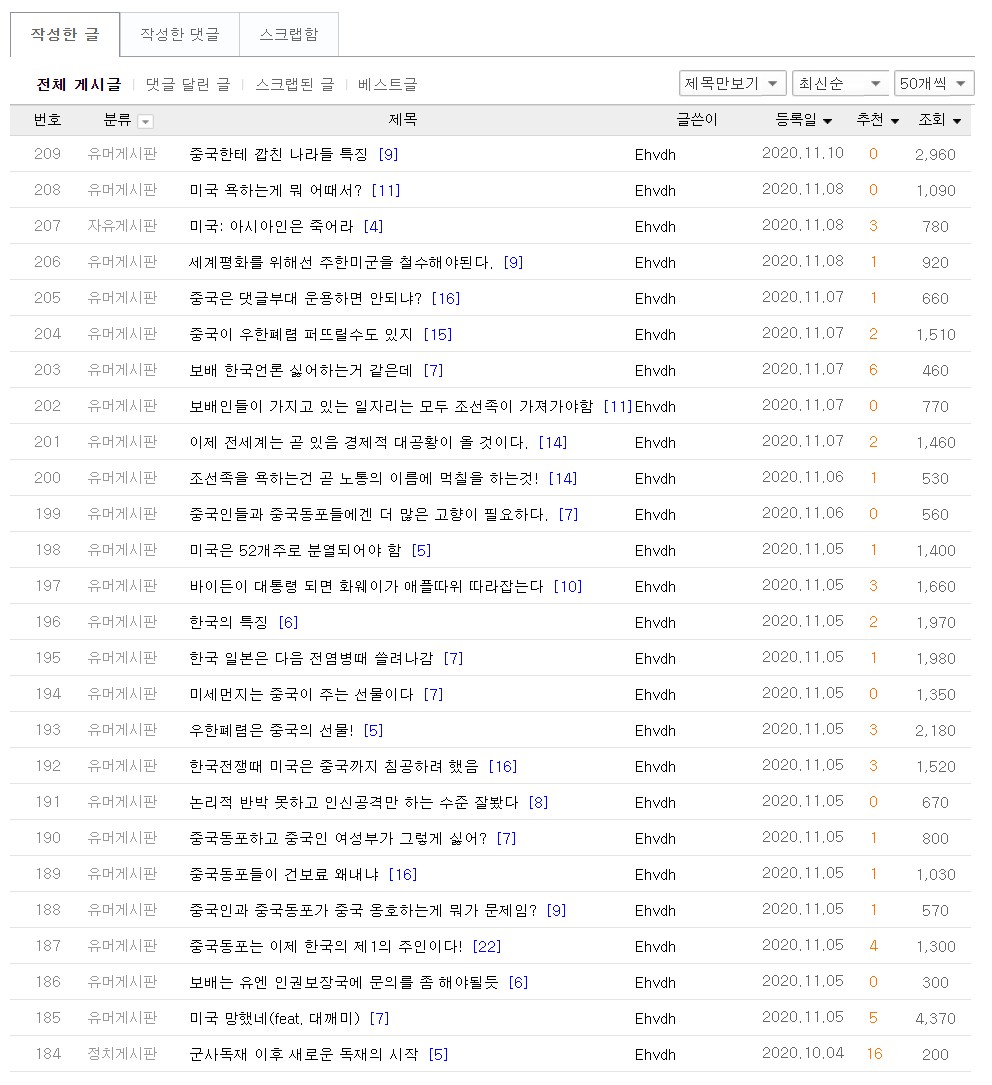The width and height of the screenshot is (992, 1085).
Task: Open the 분류 category filter arrow
Action: [x=145, y=121]
